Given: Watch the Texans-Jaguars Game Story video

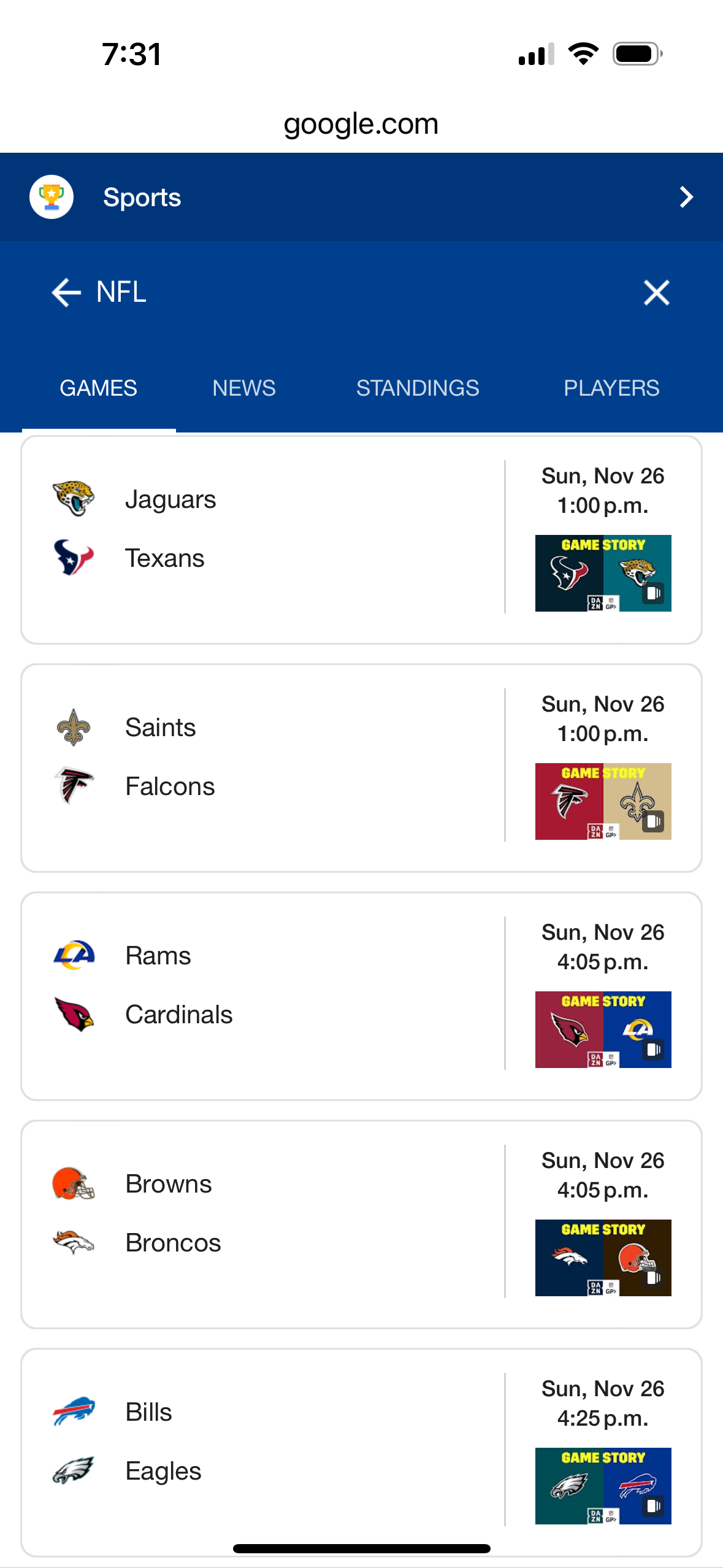Looking at the screenshot, I should pos(603,573).
